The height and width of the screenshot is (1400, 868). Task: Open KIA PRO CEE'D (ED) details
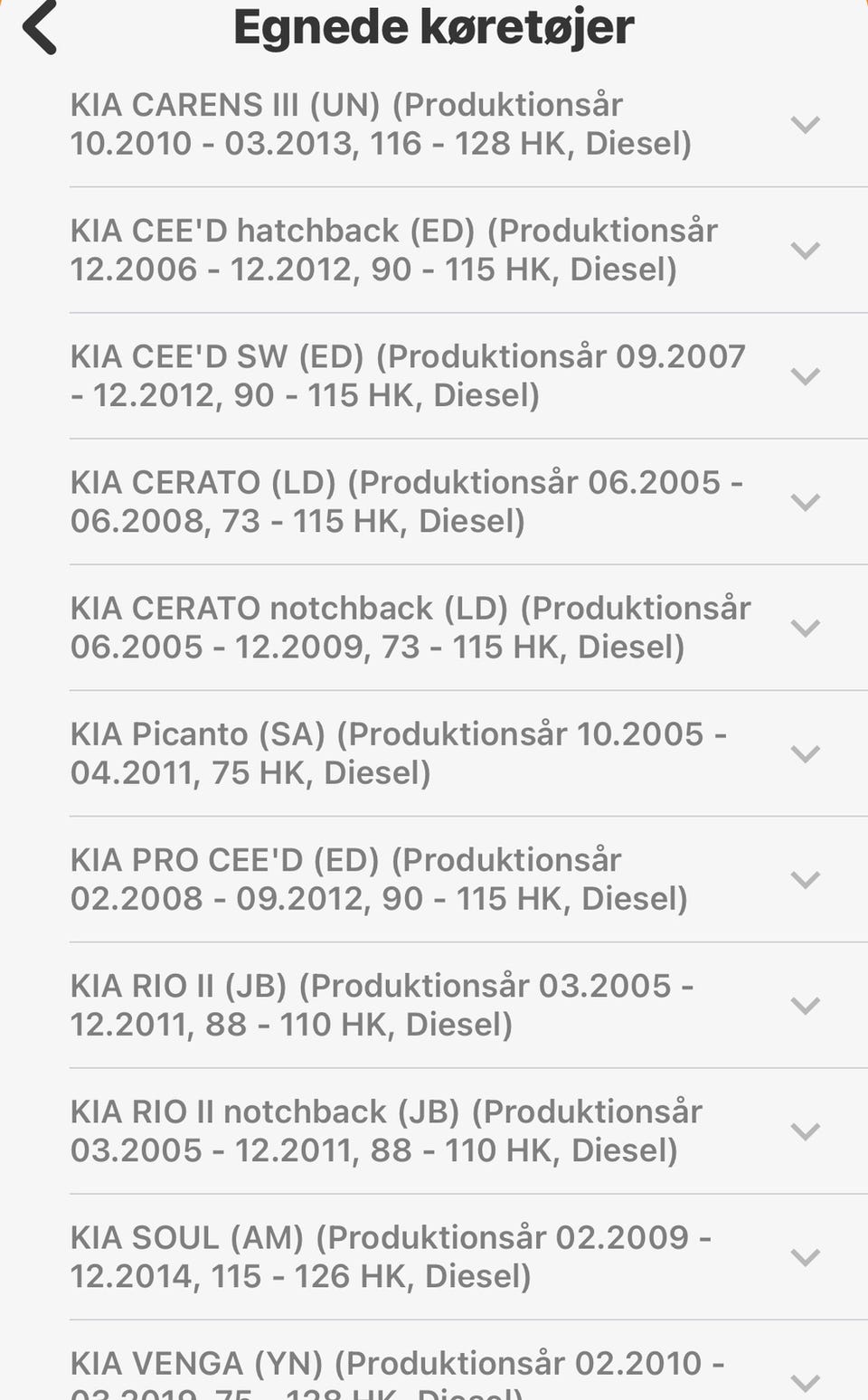pyautogui.click(x=804, y=878)
